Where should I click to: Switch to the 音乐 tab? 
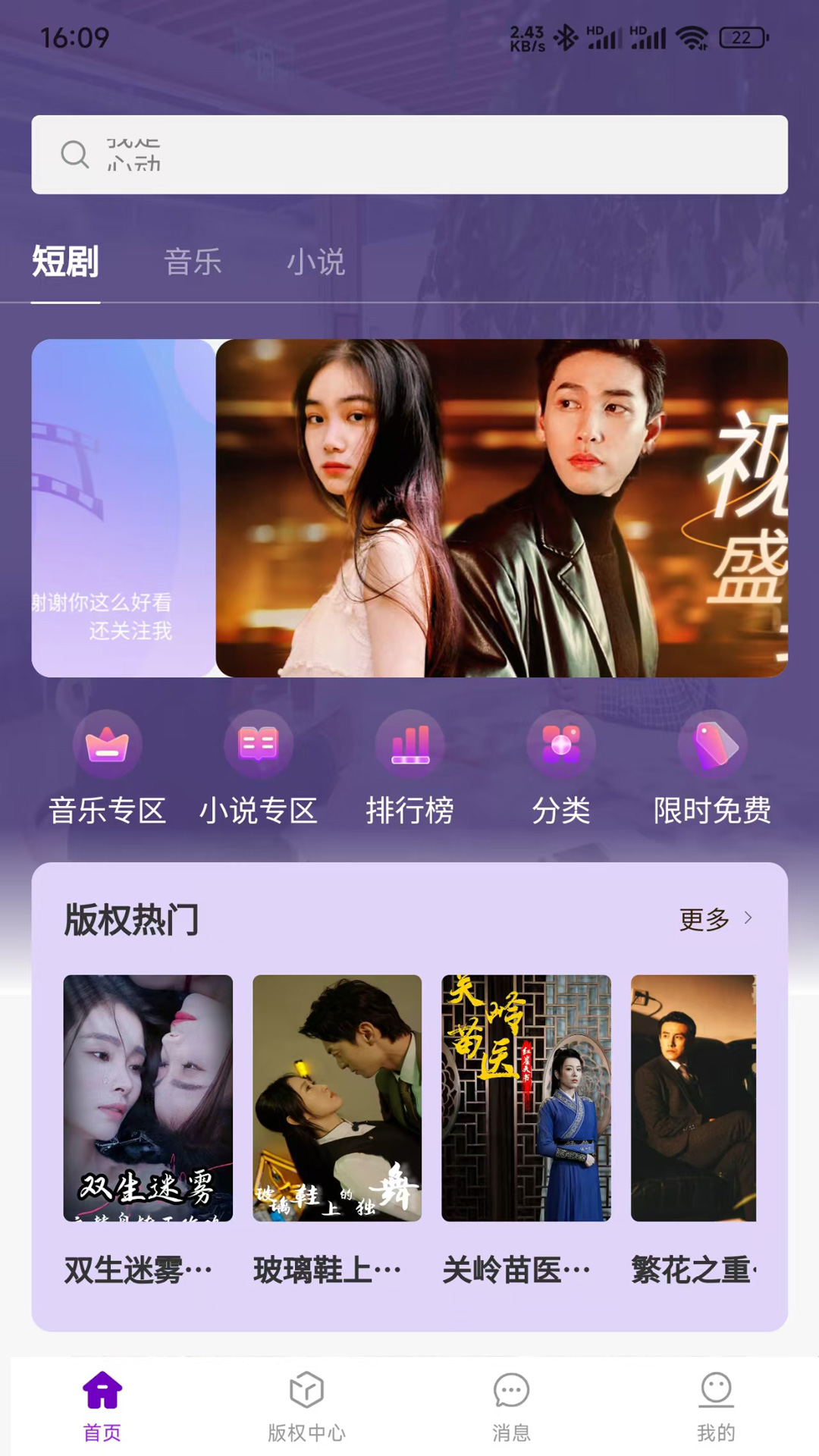tap(193, 262)
